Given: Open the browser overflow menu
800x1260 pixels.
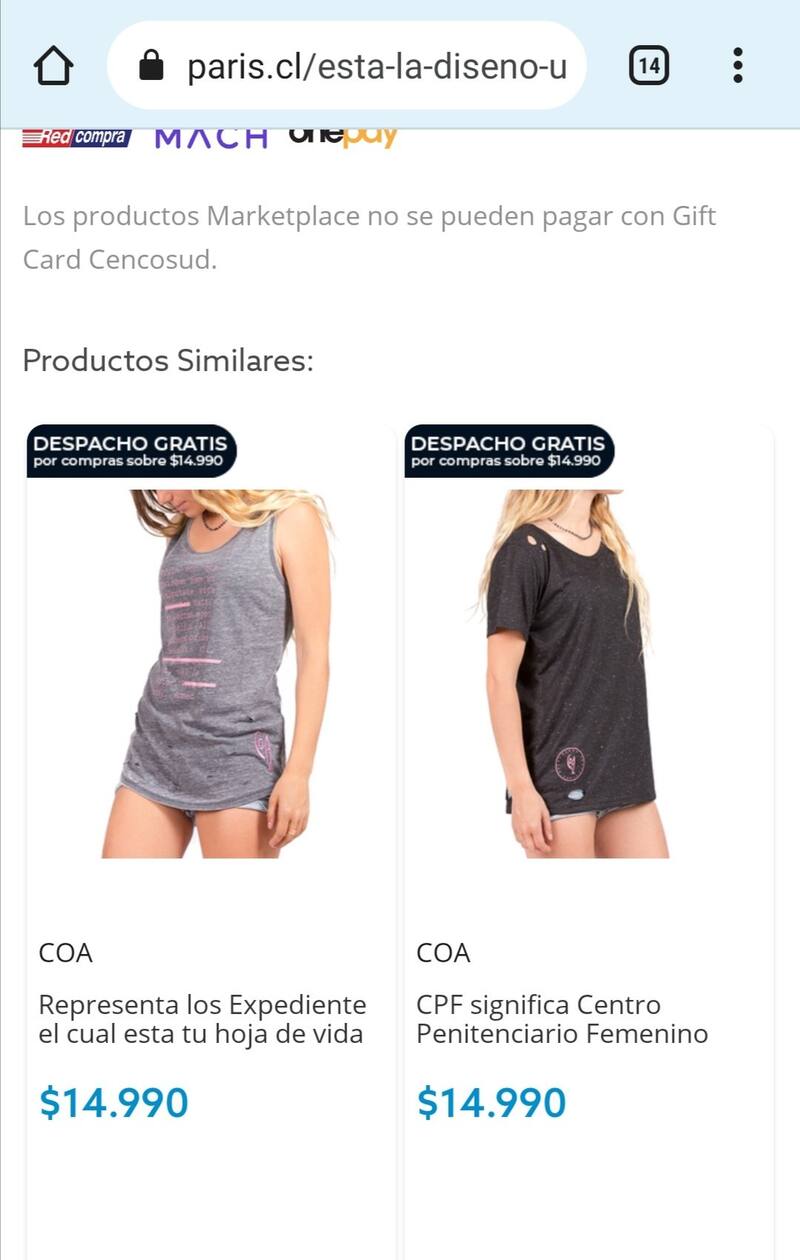Looking at the screenshot, I should (x=738, y=66).
